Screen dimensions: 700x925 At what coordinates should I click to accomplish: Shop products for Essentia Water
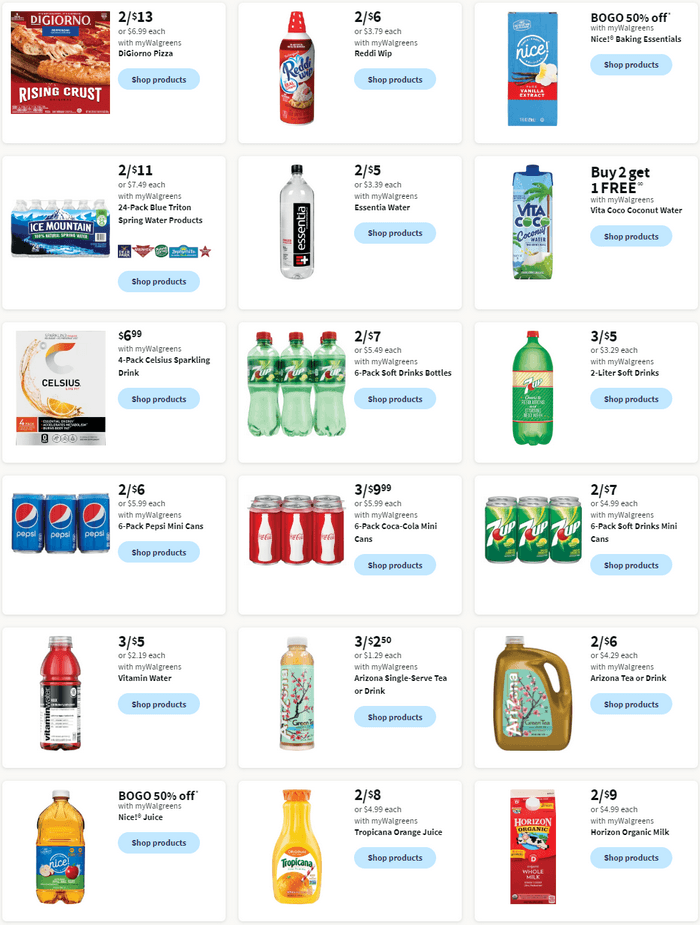(394, 233)
